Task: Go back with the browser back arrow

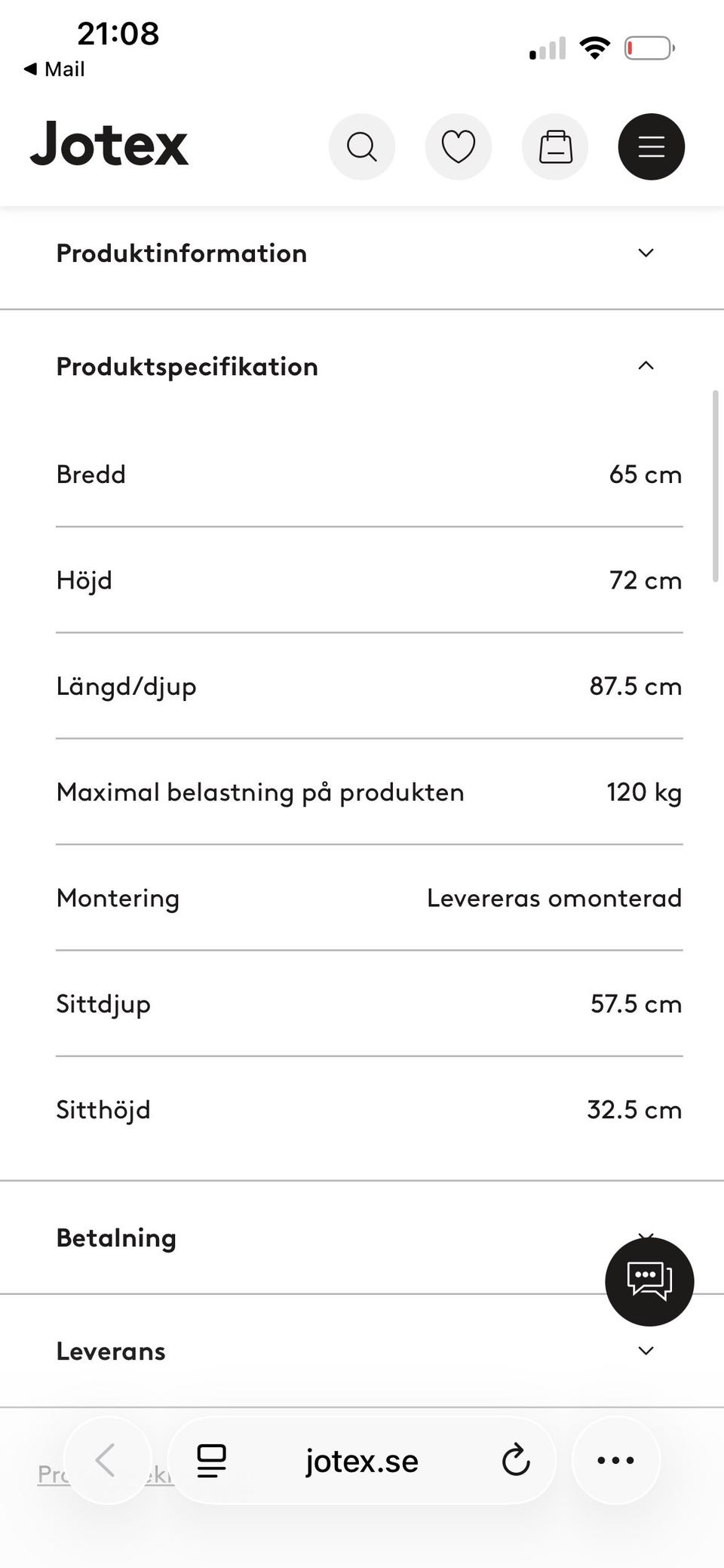Action: point(107,1460)
